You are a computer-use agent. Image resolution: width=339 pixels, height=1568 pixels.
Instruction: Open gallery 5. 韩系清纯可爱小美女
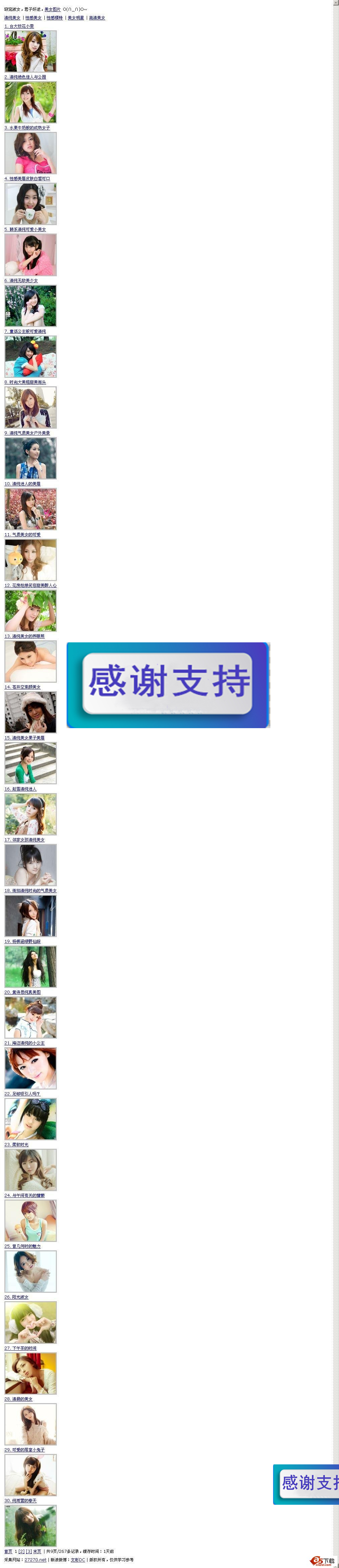[25, 229]
